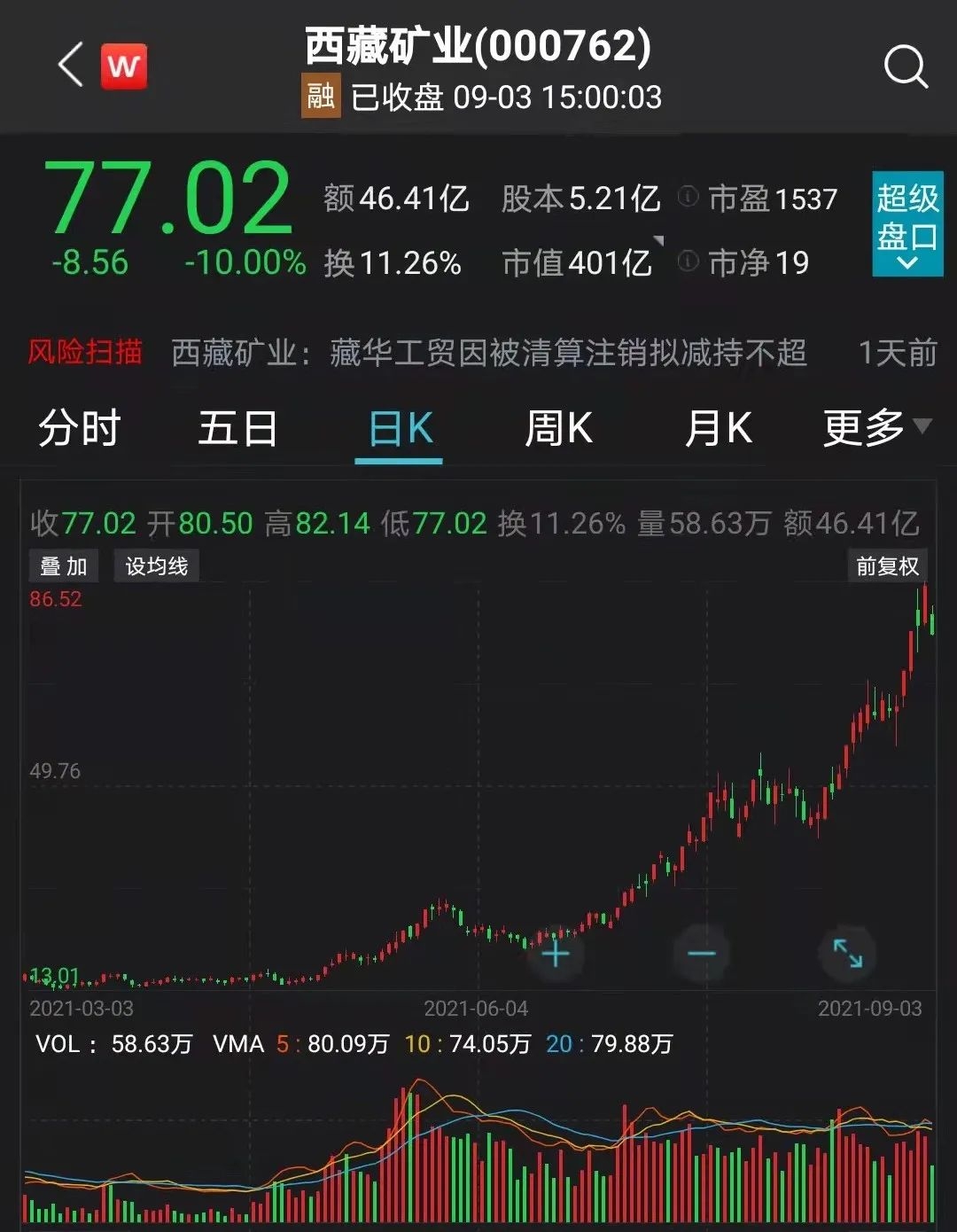The width and height of the screenshot is (957, 1232).
Task: Open the search magnifier icon
Action: 906,66
